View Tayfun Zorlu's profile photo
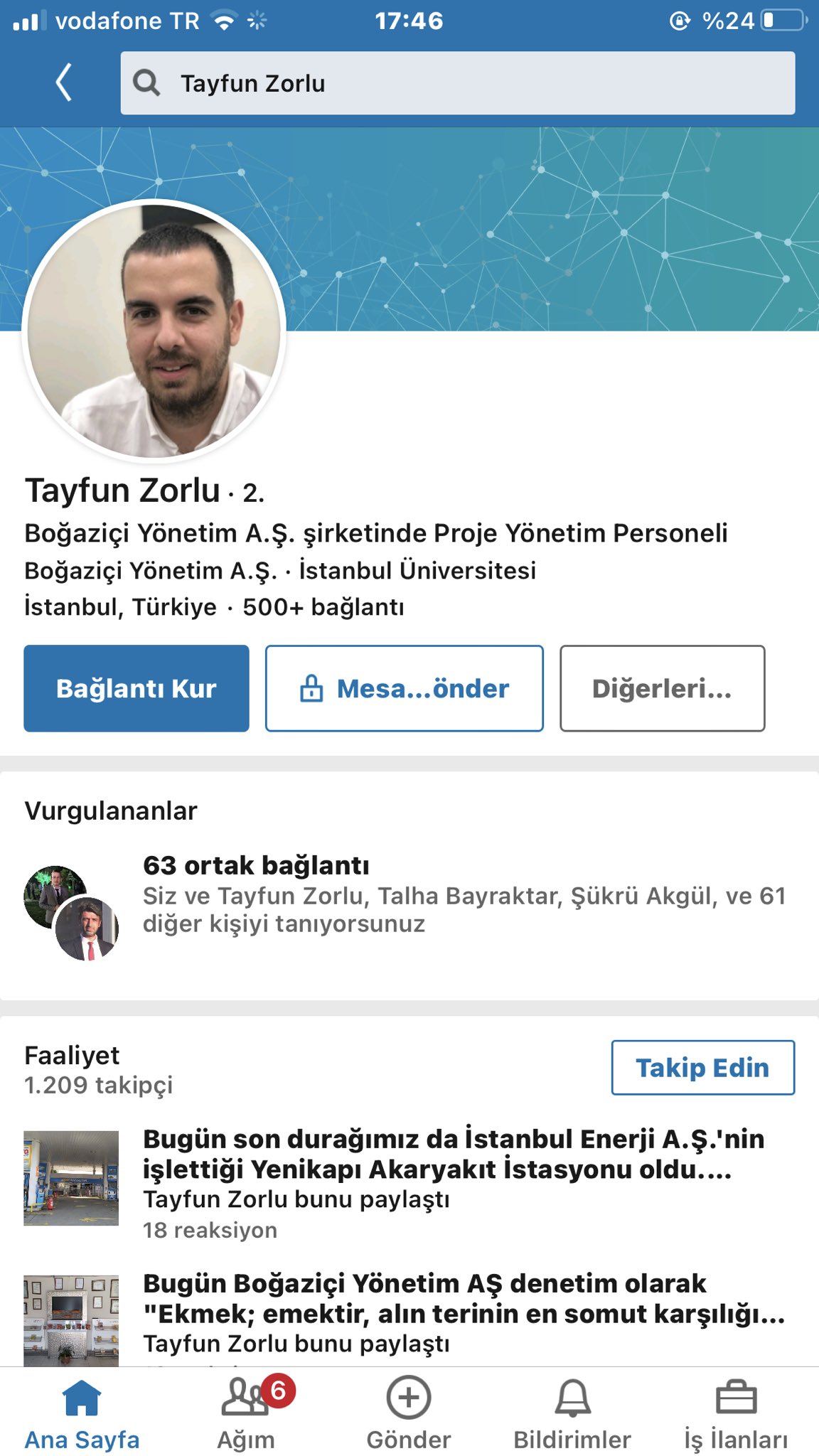The height and width of the screenshot is (1456, 819). 154,331
